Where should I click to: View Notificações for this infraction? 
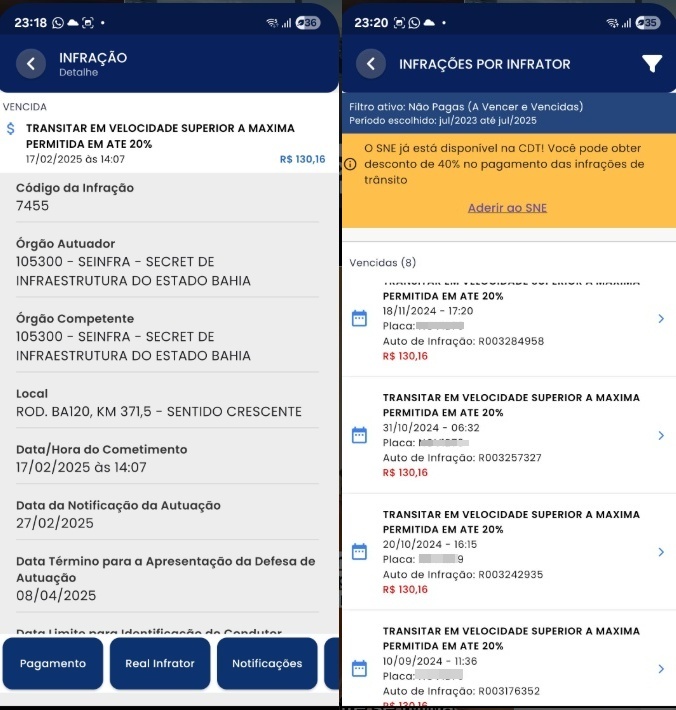click(267, 664)
